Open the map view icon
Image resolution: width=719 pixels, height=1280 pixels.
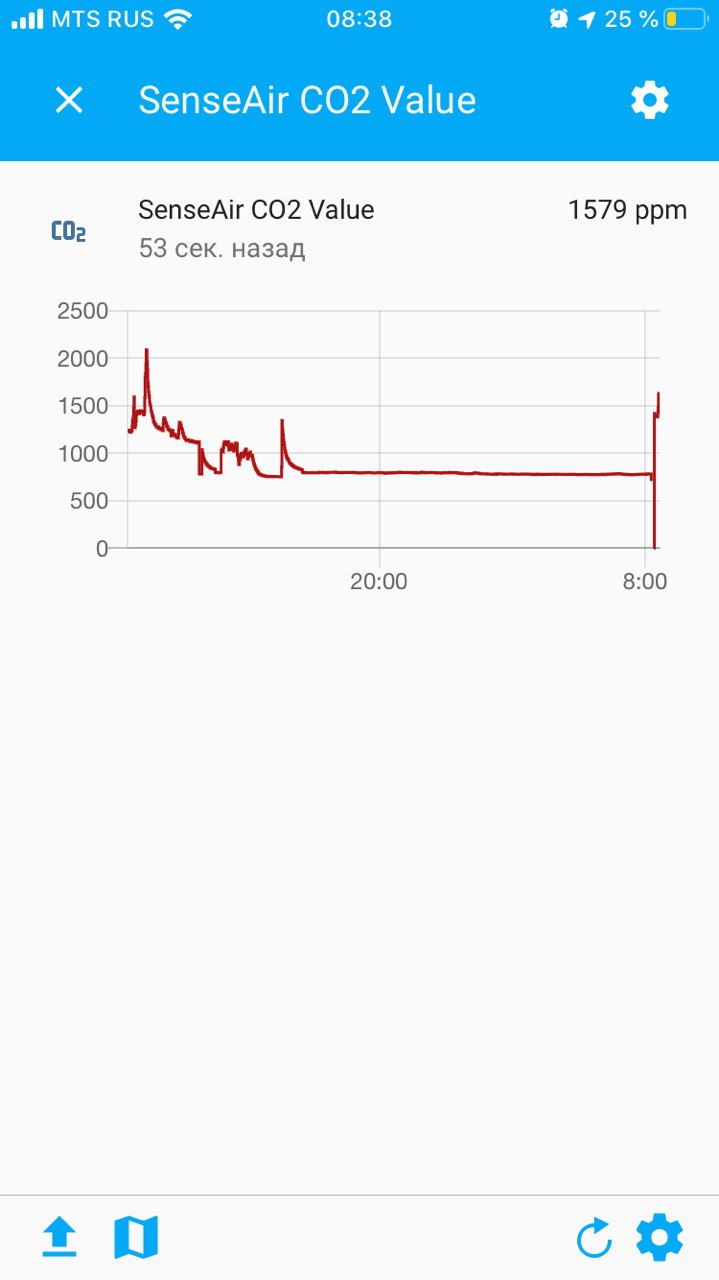(136, 1238)
